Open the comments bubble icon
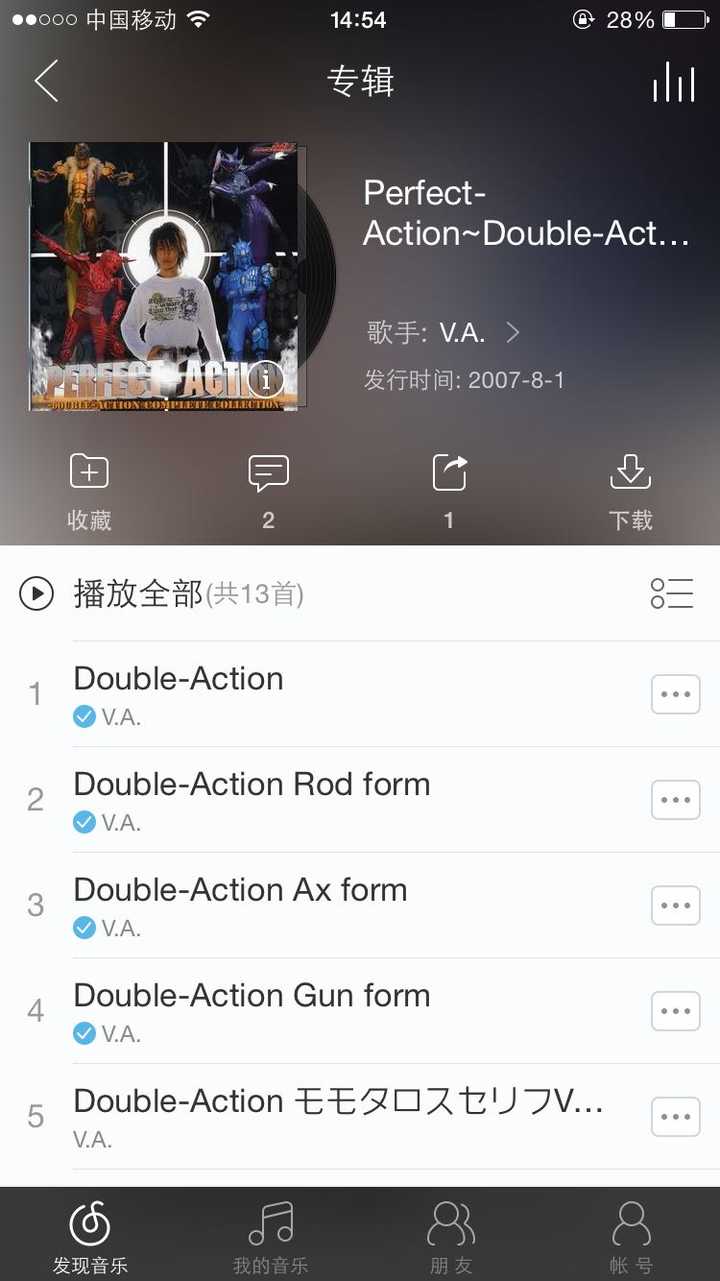720x1281 pixels. point(268,471)
